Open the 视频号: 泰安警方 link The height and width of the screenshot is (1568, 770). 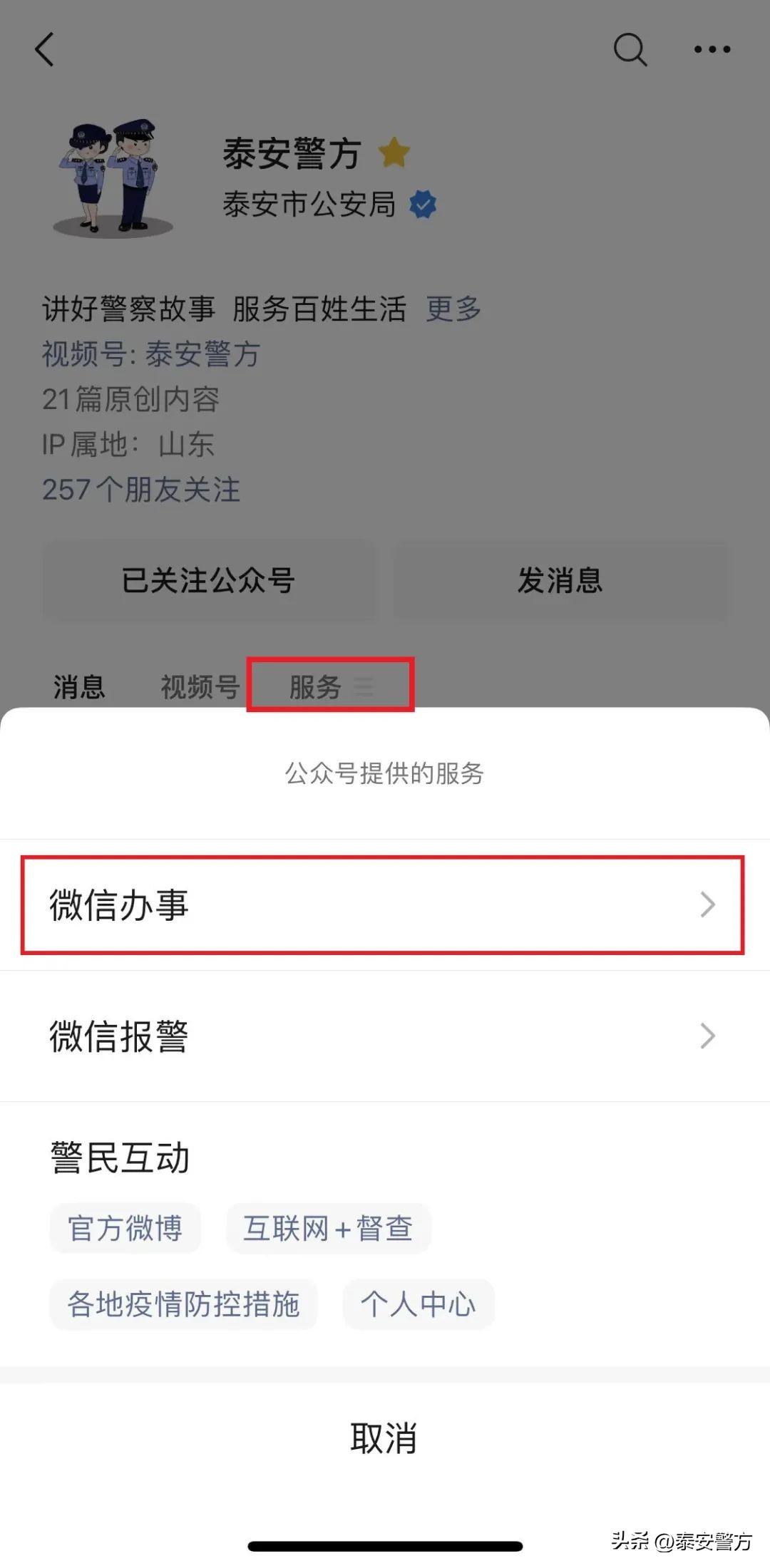pos(151,354)
